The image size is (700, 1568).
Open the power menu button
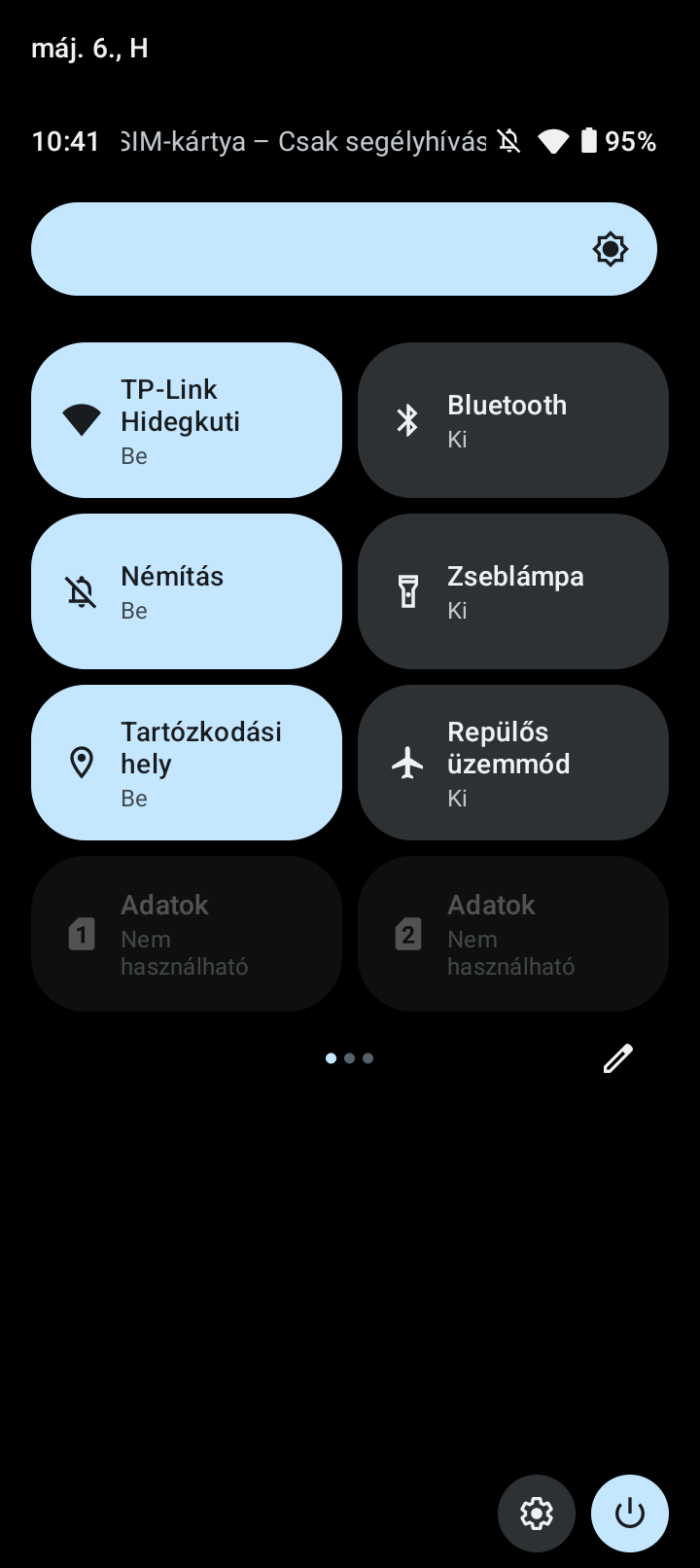tap(630, 1514)
